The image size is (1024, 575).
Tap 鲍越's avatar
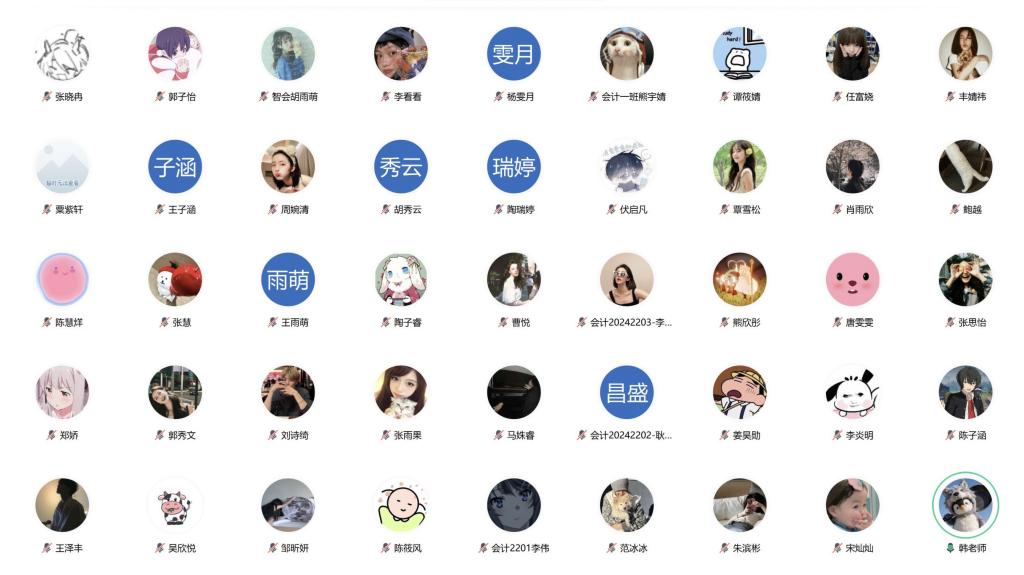coord(965,167)
